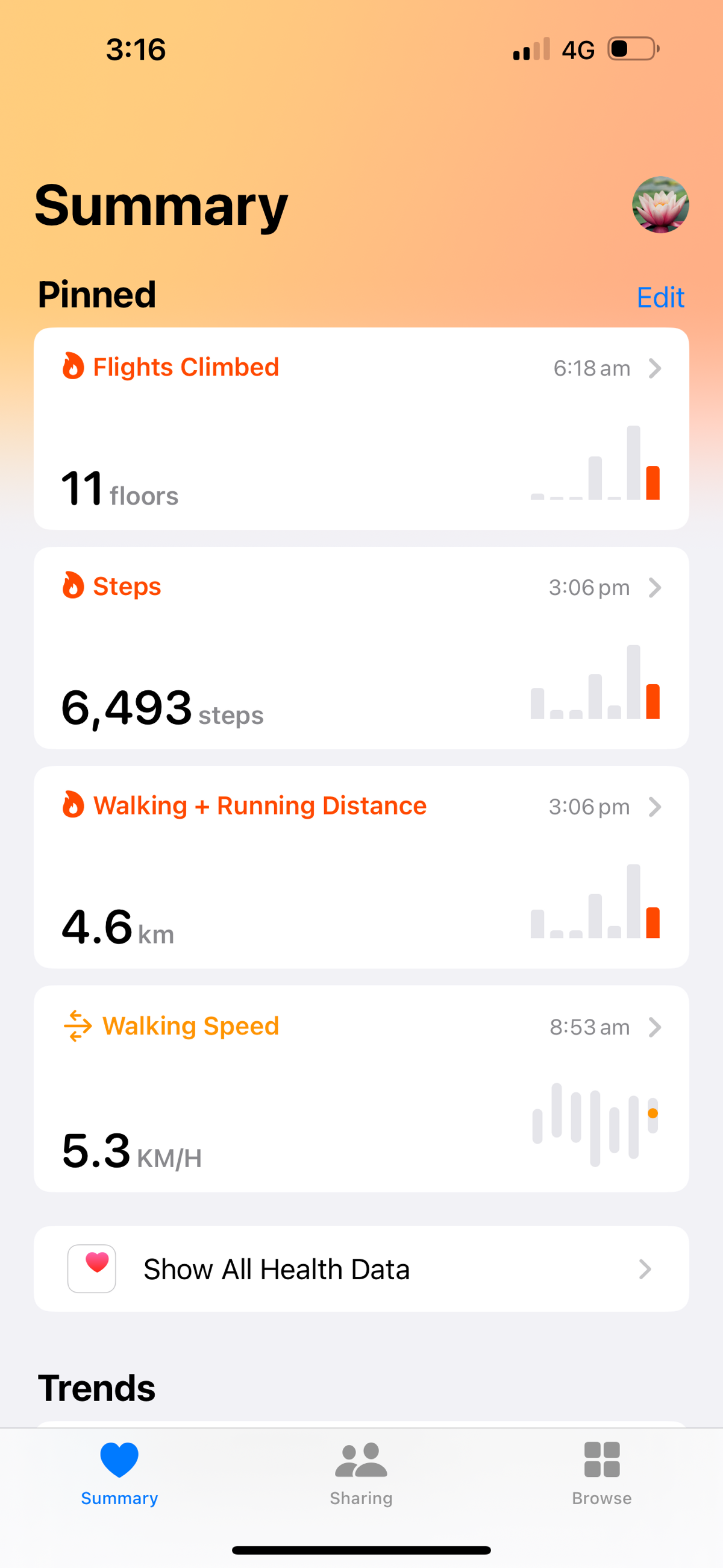Open Walking + Running Distance card
723x1568 pixels.
coord(361,867)
